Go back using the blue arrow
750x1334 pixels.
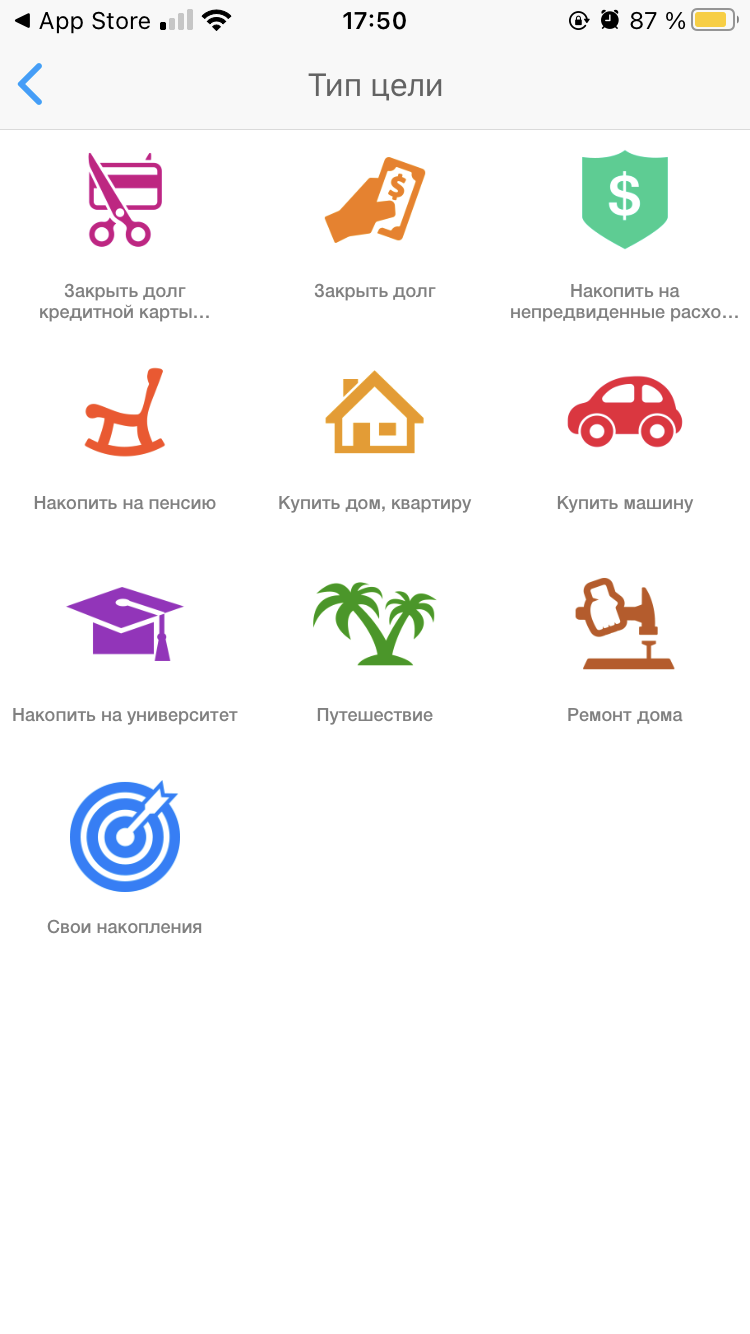click(x=31, y=85)
